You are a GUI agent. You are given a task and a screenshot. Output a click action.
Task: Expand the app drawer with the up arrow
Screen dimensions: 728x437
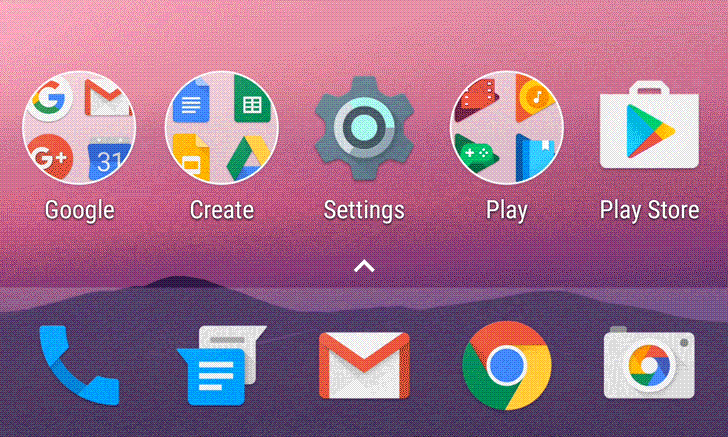coord(364,266)
